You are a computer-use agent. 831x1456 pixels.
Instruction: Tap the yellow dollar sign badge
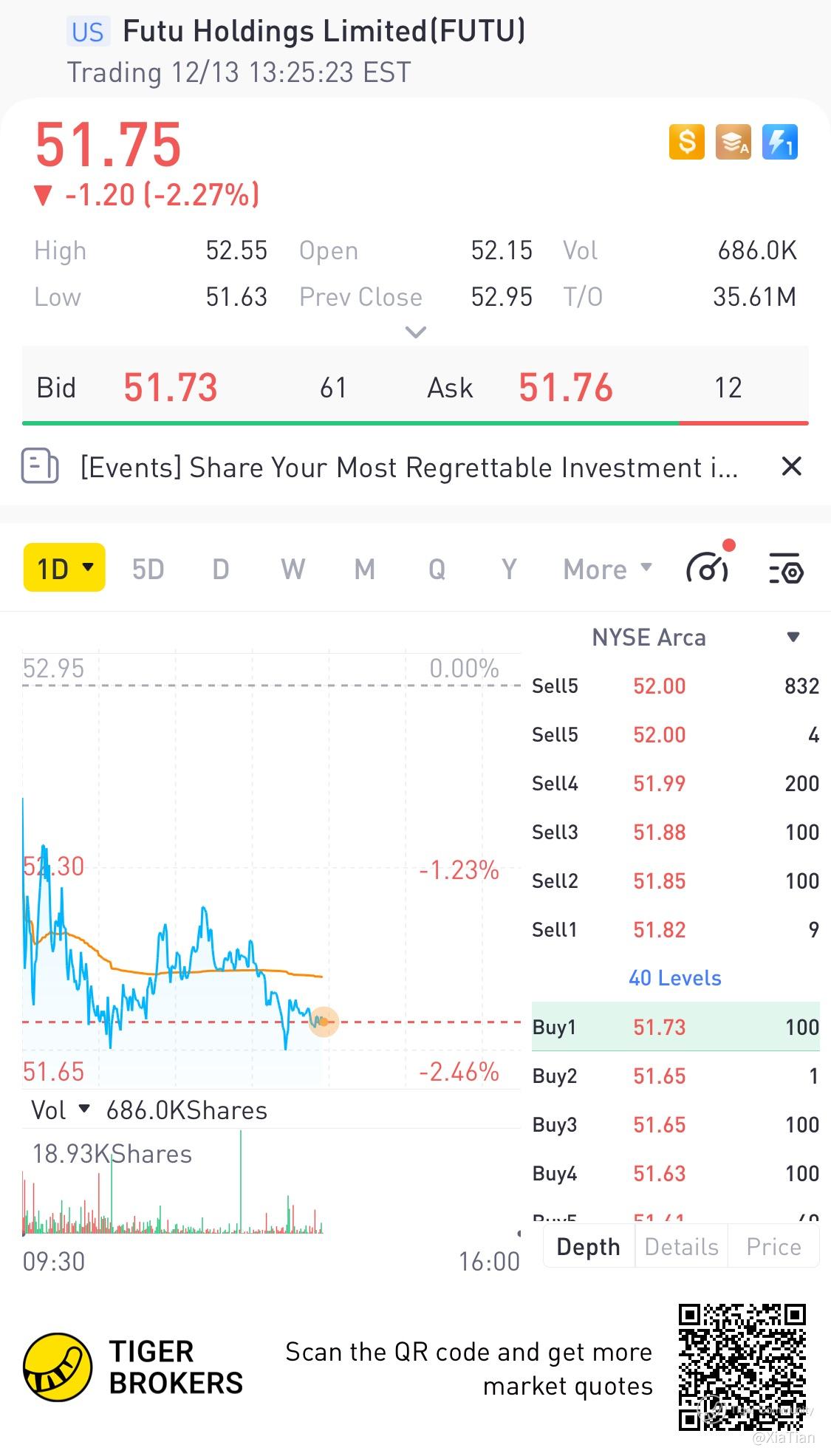click(687, 142)
